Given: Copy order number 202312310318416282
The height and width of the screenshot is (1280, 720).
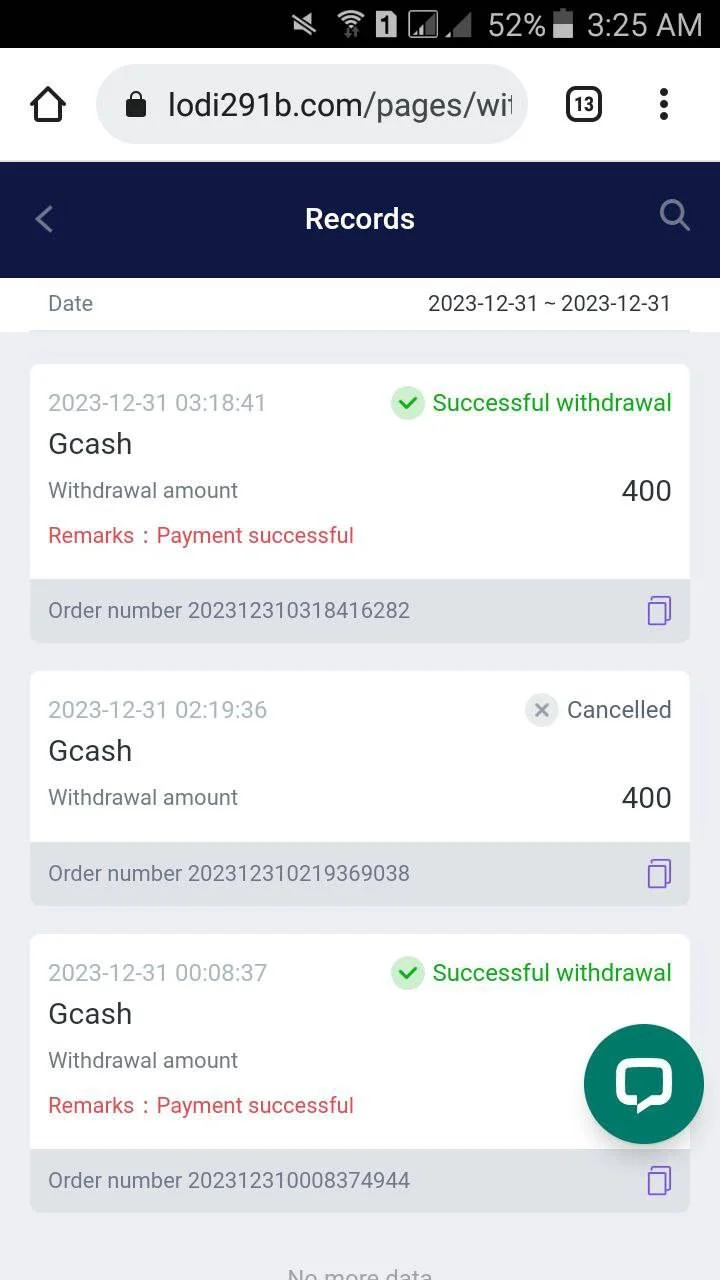Looking at the screenshot, I should (658, 610).
